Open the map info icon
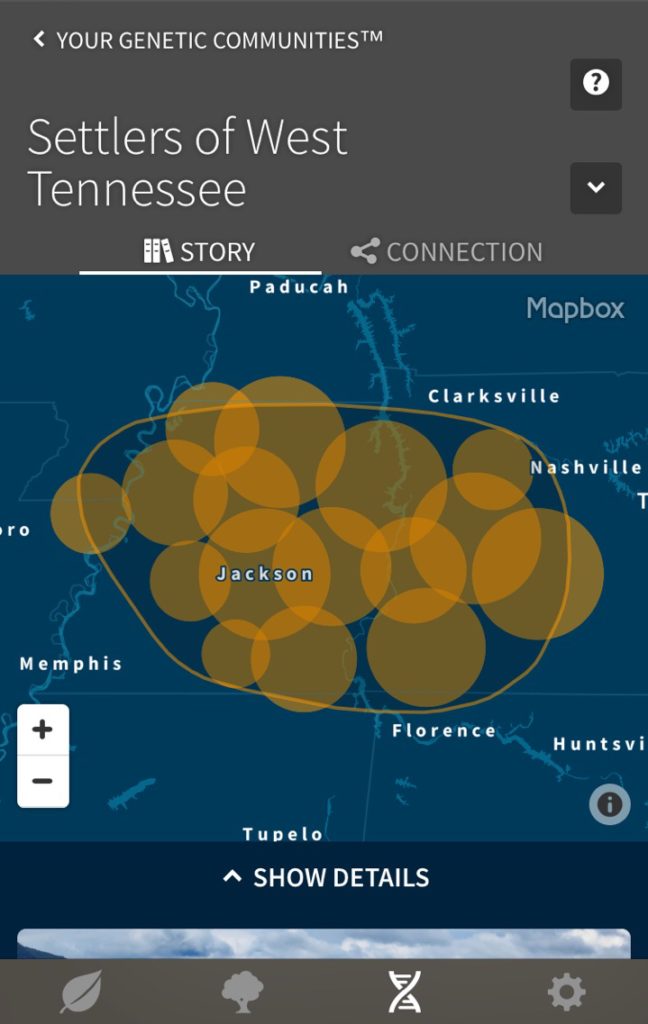 click(609, 804)
